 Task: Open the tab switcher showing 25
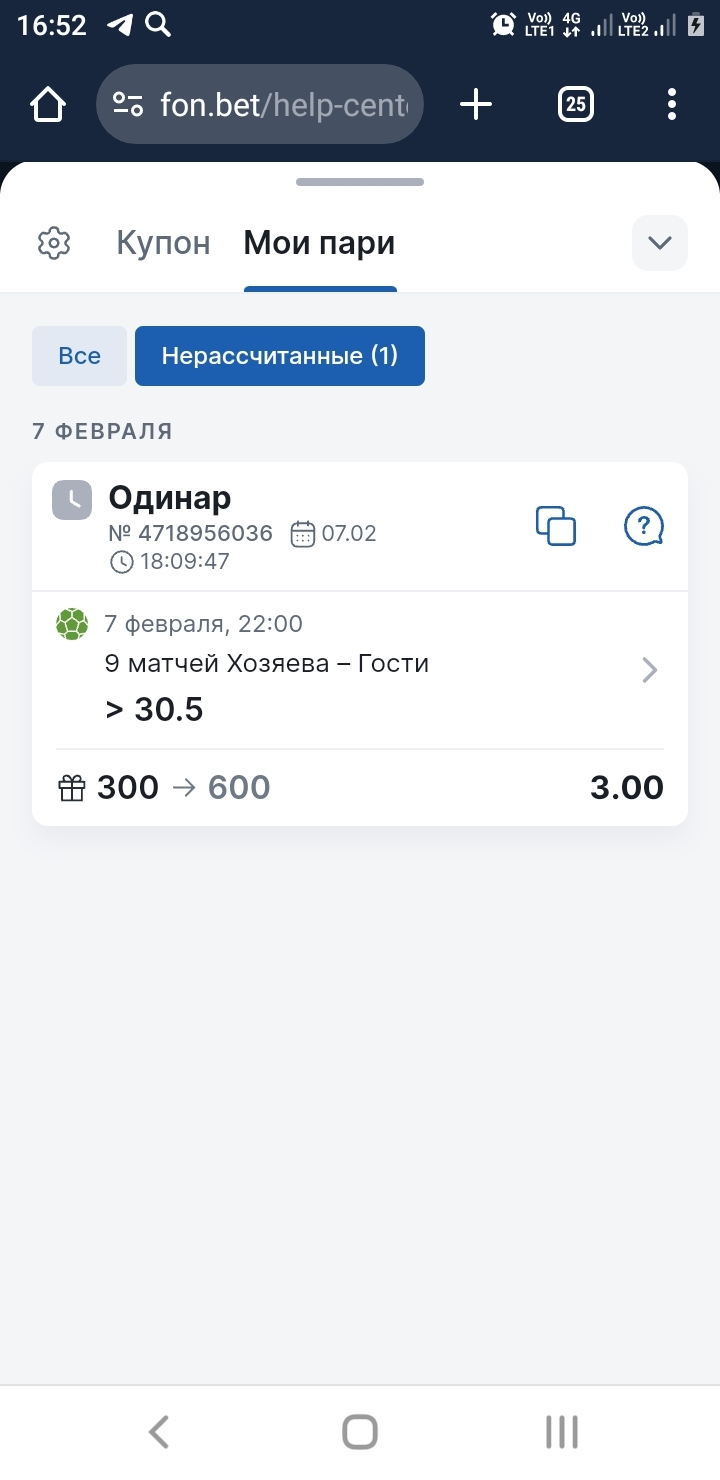(575, 104)
